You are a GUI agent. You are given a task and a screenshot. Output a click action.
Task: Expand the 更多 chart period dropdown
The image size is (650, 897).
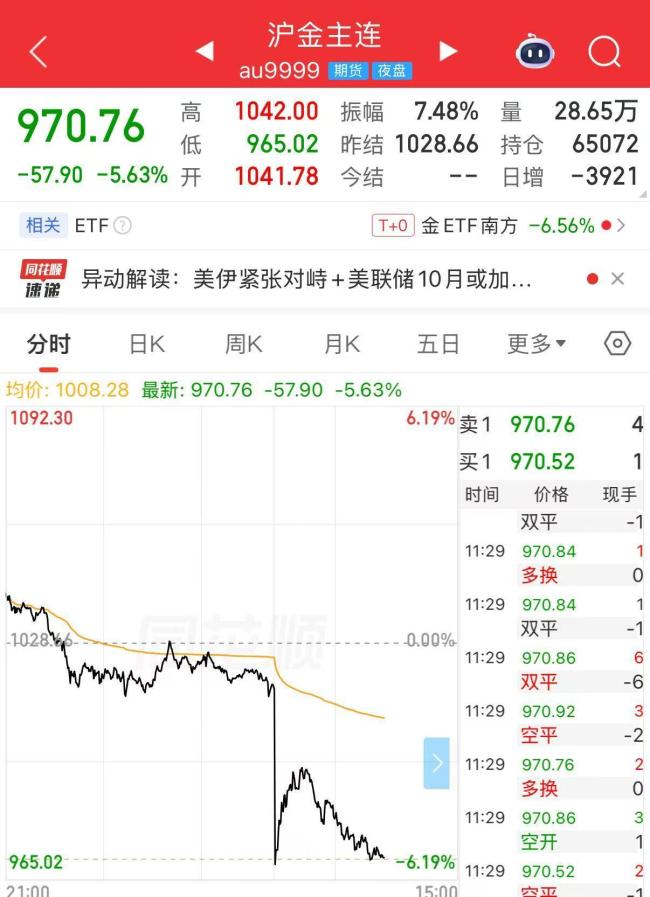tap(536, 344)
